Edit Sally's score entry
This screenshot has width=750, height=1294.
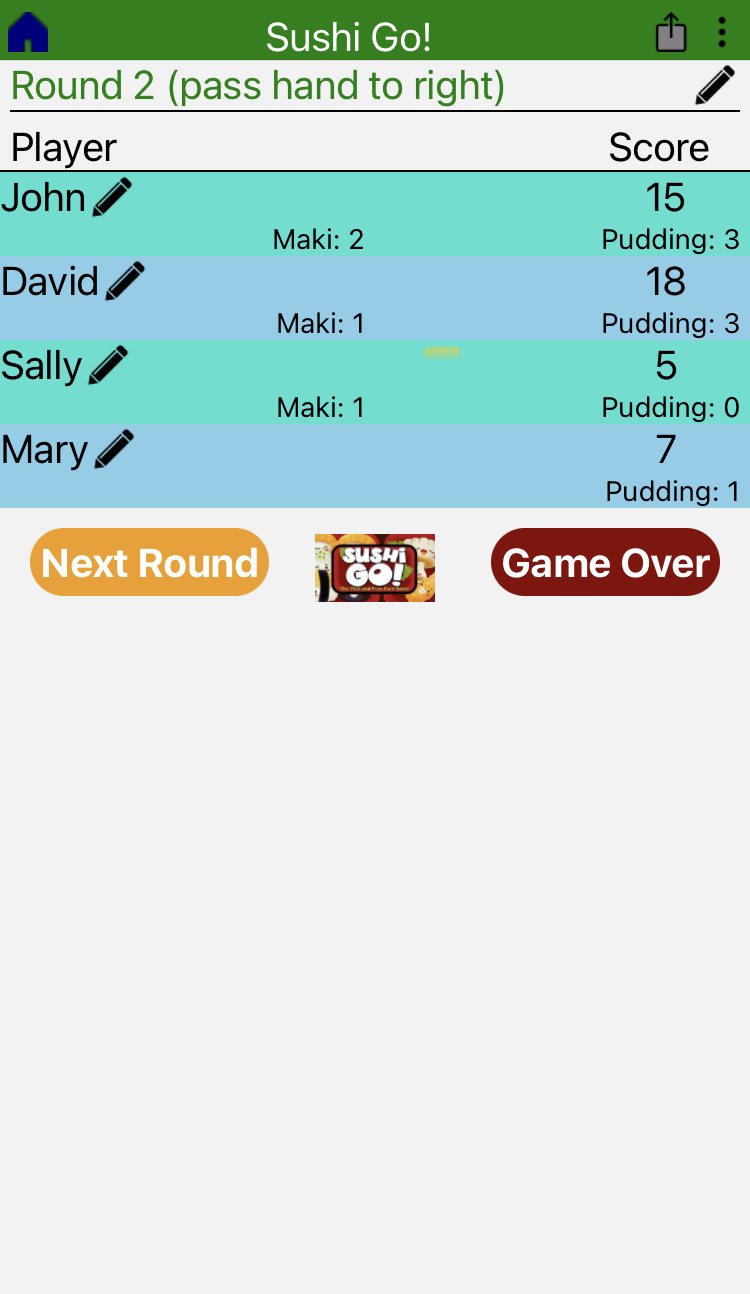tap(109, 365)
